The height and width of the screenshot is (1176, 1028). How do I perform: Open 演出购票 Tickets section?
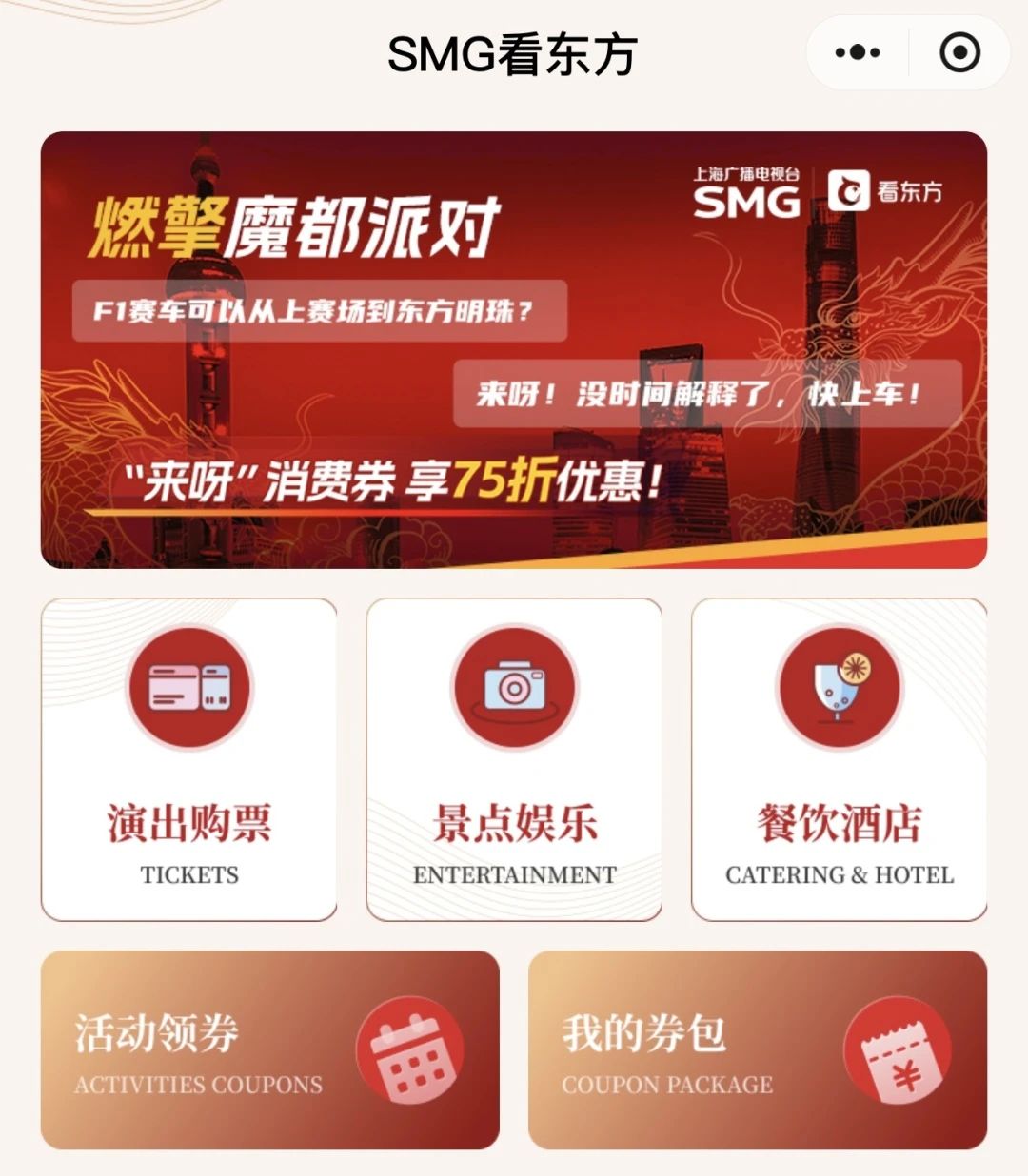click(x=188, y=759)
